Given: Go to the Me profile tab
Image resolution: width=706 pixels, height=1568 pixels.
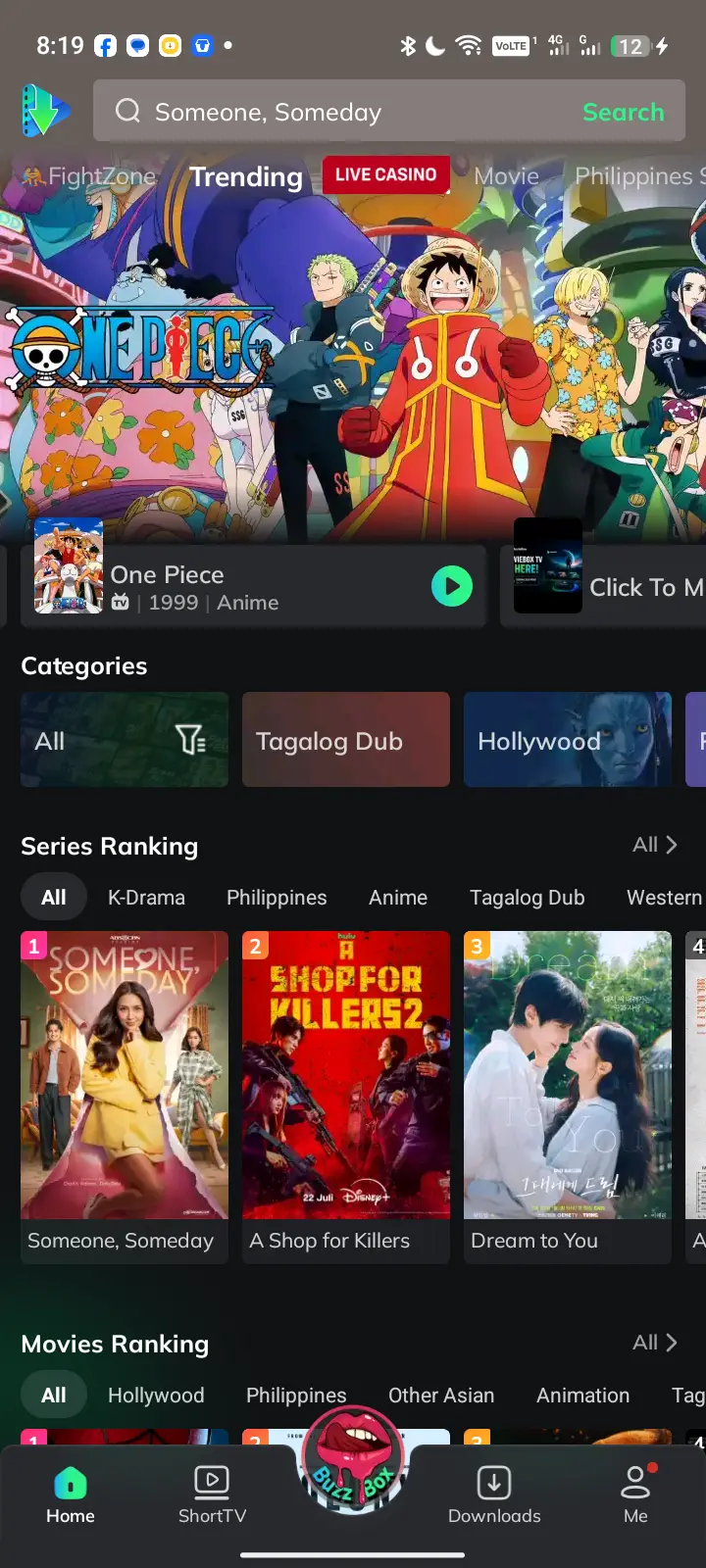Looking at the screenshot, I should click(635, 1494).
